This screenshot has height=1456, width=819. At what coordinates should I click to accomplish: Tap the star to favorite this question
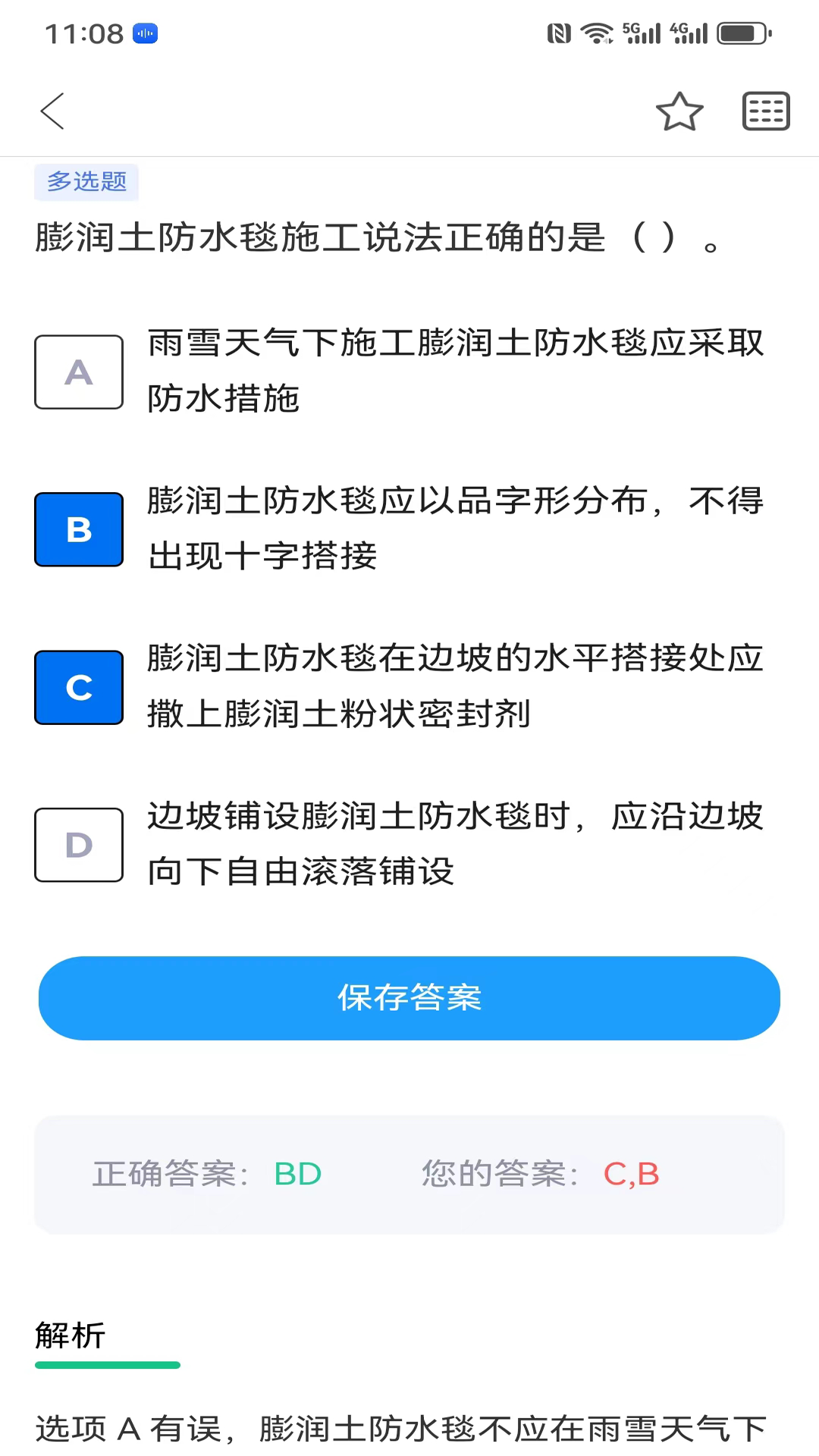[679, 110]
